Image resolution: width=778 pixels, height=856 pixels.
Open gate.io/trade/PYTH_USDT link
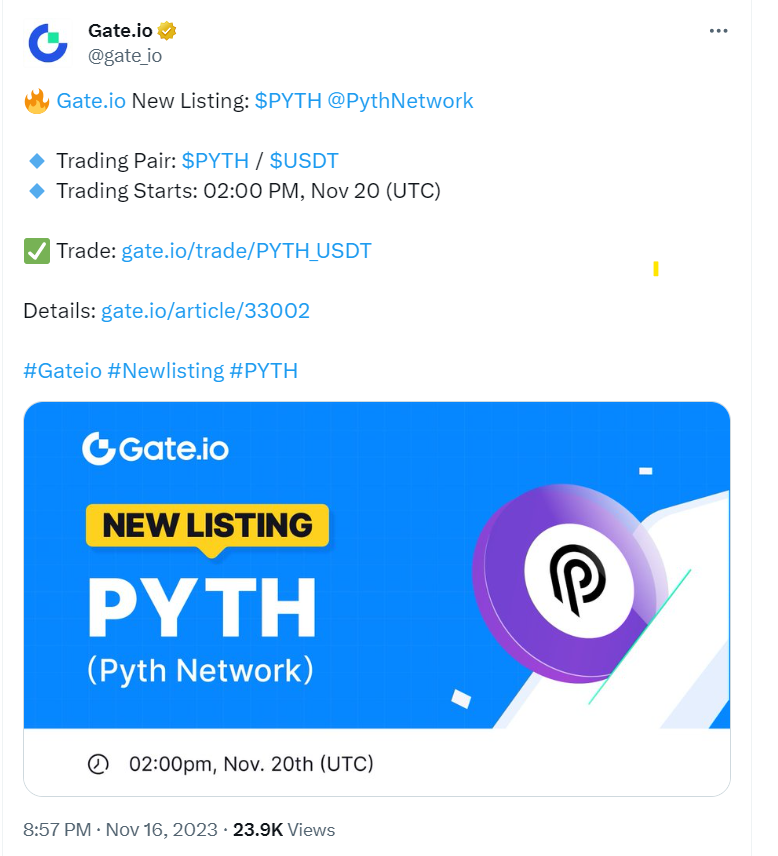click(x=246, y=251)
